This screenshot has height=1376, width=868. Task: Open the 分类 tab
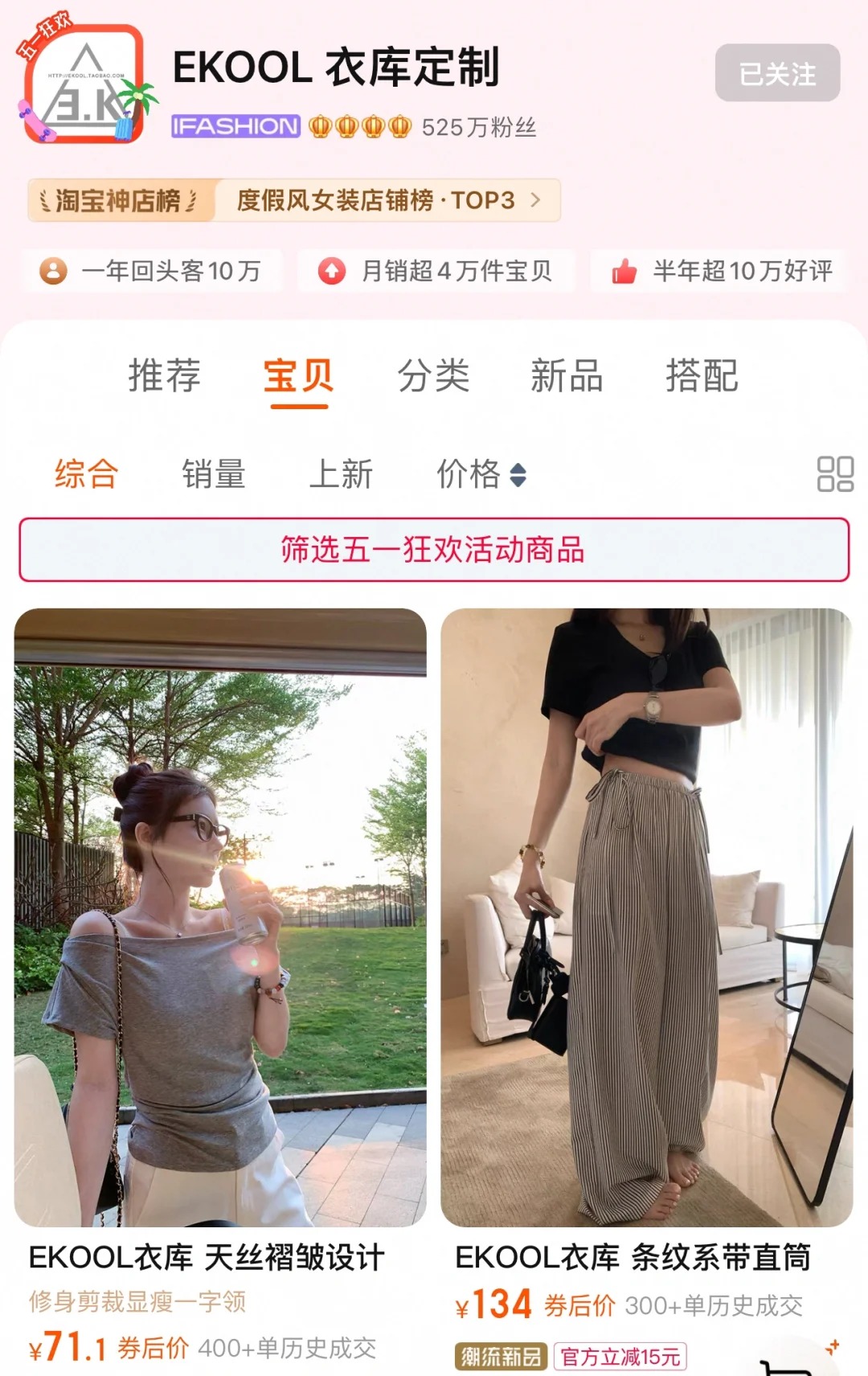click(x=433, y=376)
